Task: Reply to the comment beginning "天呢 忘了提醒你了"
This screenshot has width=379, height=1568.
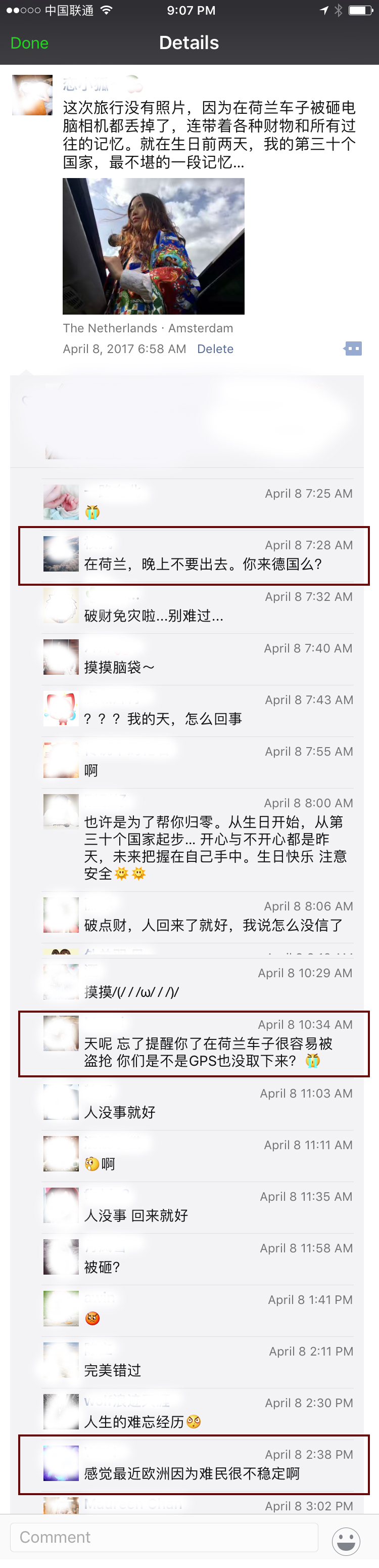Action: coord(208,1053)
